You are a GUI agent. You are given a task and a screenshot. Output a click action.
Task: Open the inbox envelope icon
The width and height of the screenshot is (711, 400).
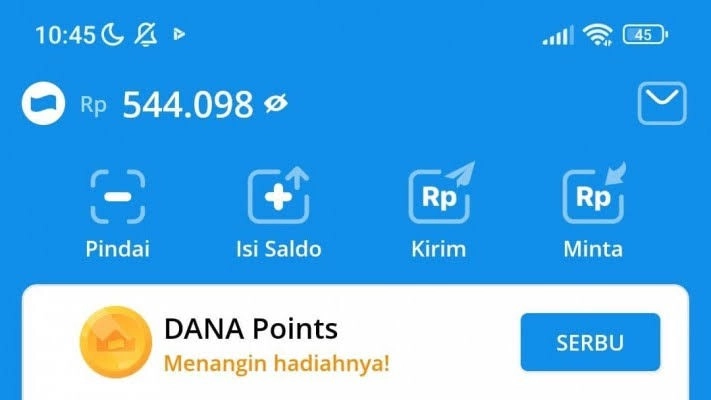click(662, 103)
